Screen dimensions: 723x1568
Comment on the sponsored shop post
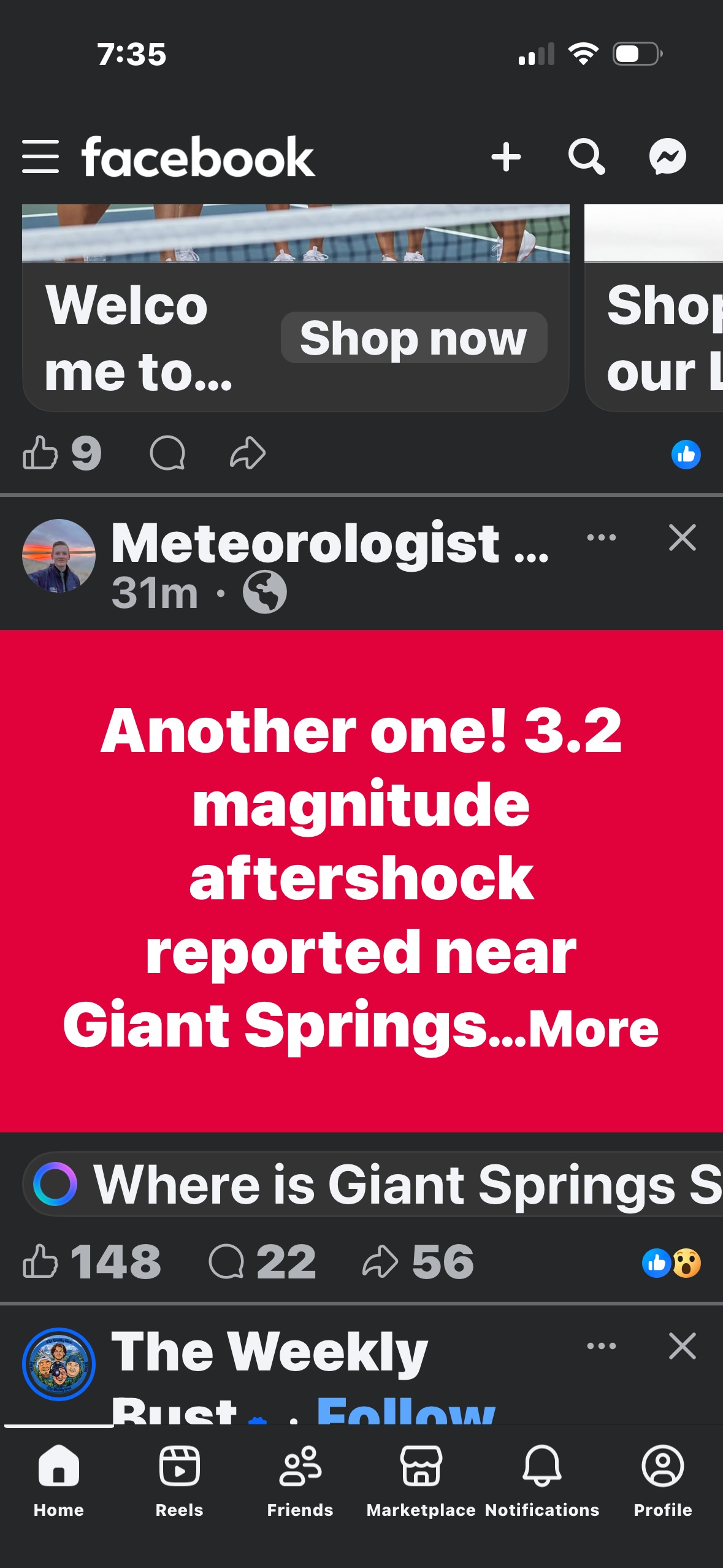167,453
